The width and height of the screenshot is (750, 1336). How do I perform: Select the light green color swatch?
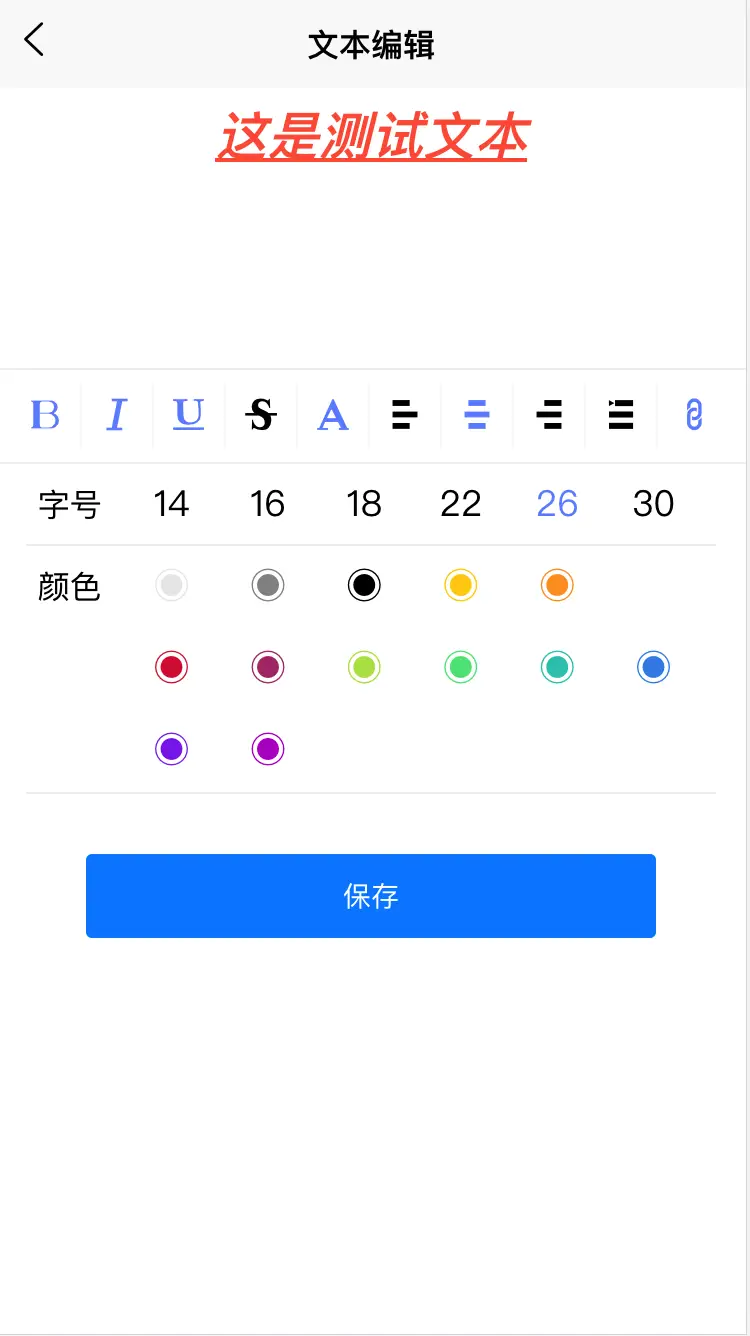point(364,667)
